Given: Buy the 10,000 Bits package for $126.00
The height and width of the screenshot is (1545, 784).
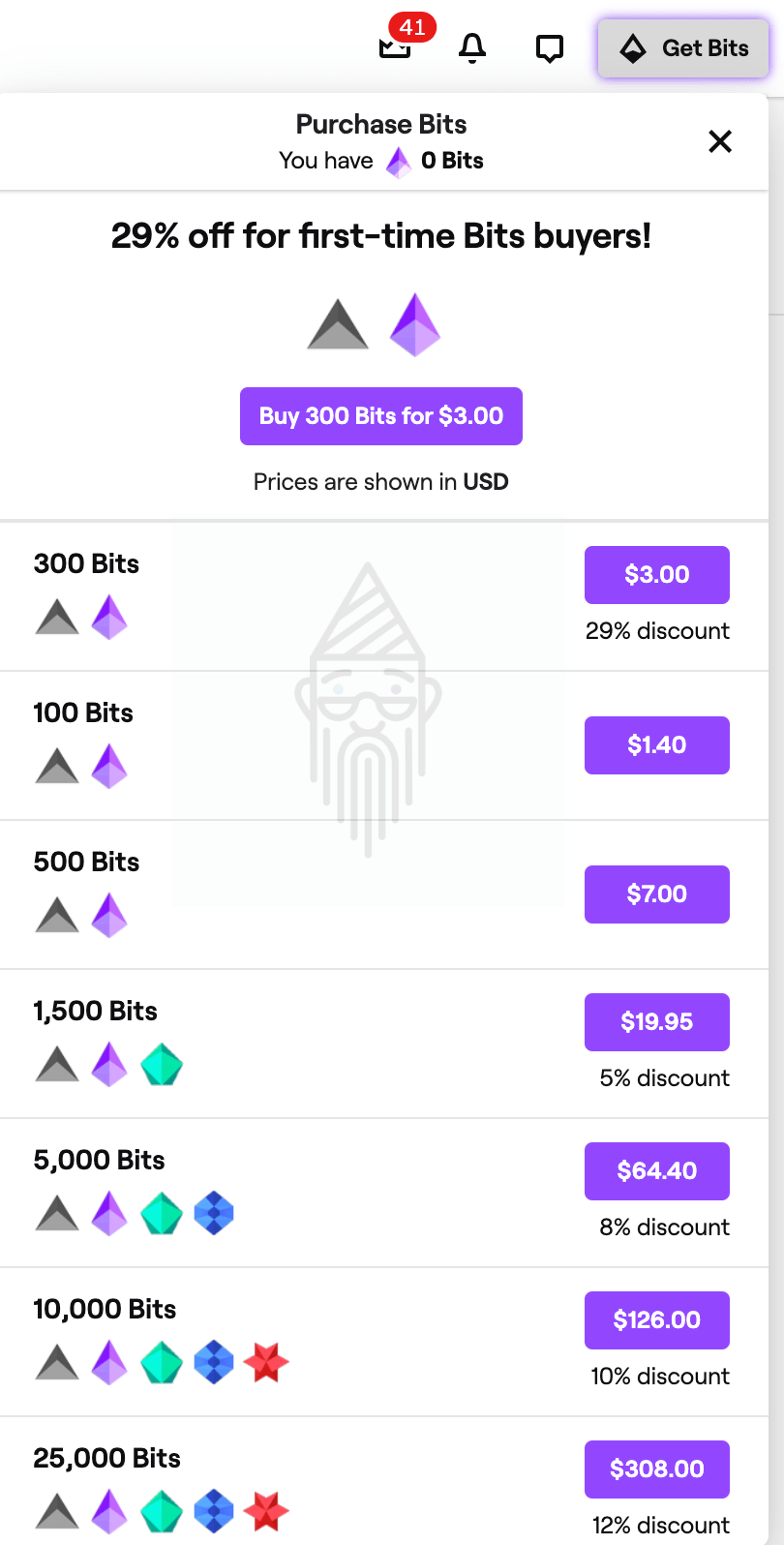Looking at the screenshot, I should point(656,1319).
